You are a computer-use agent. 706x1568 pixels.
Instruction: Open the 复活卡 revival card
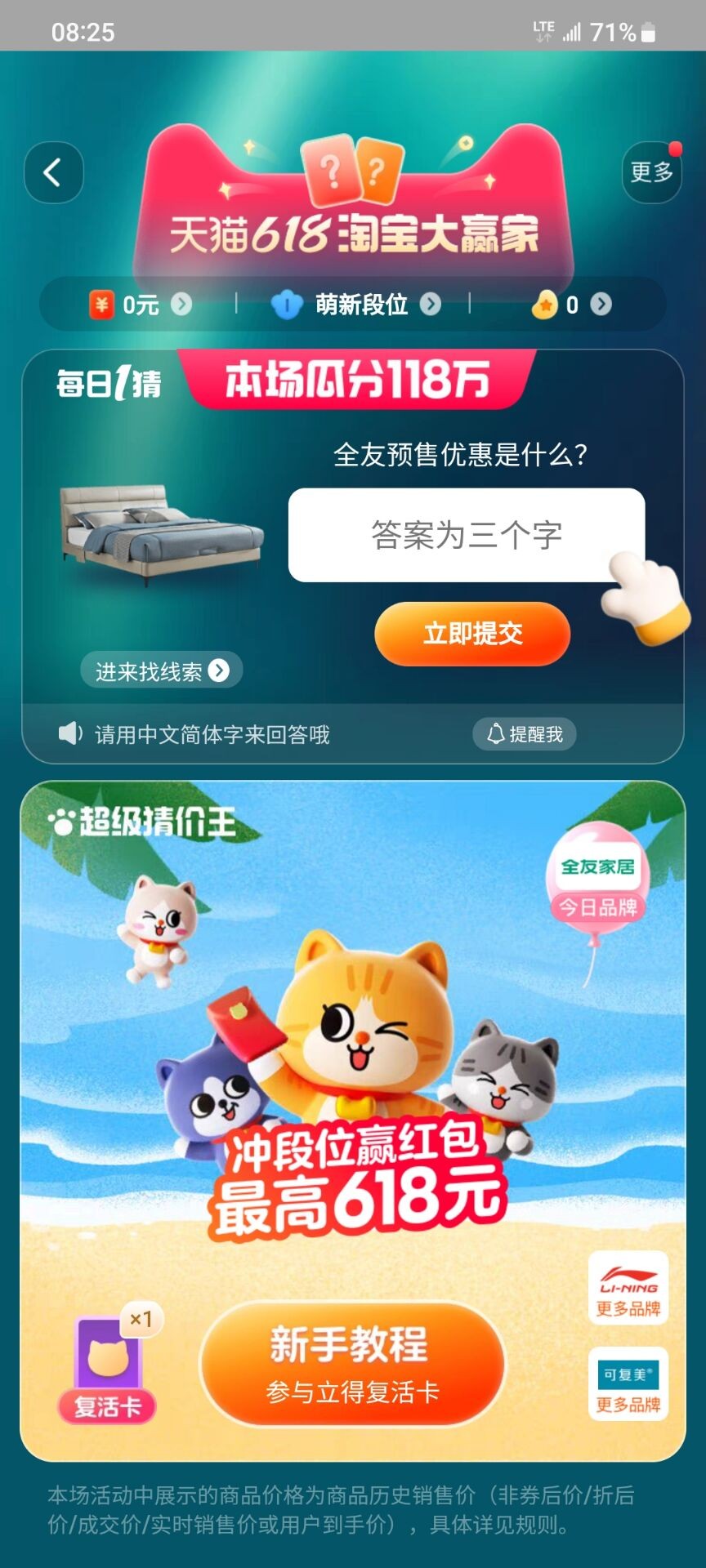coord(108,1367)
